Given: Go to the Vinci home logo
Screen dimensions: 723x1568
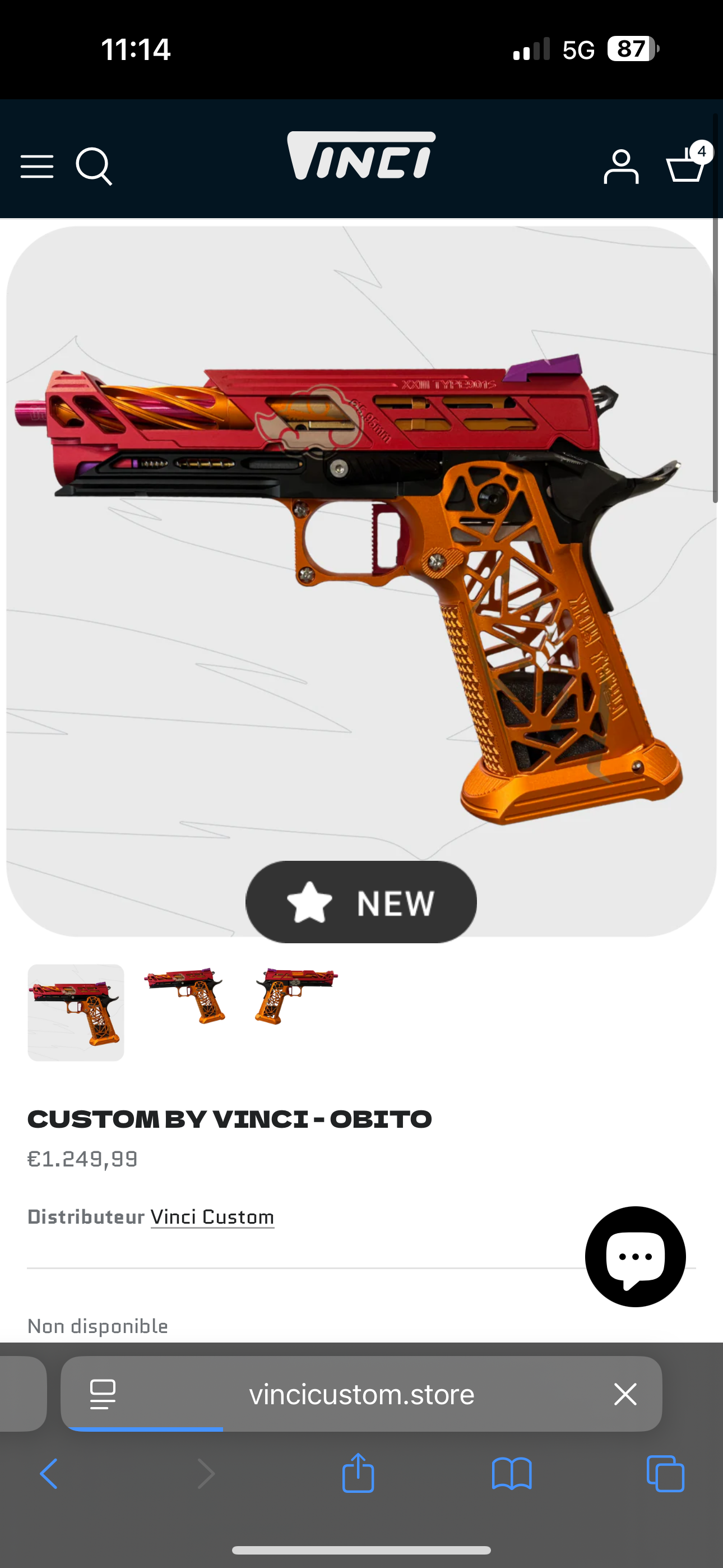Looking at the screenshot, I should point(361,156).
